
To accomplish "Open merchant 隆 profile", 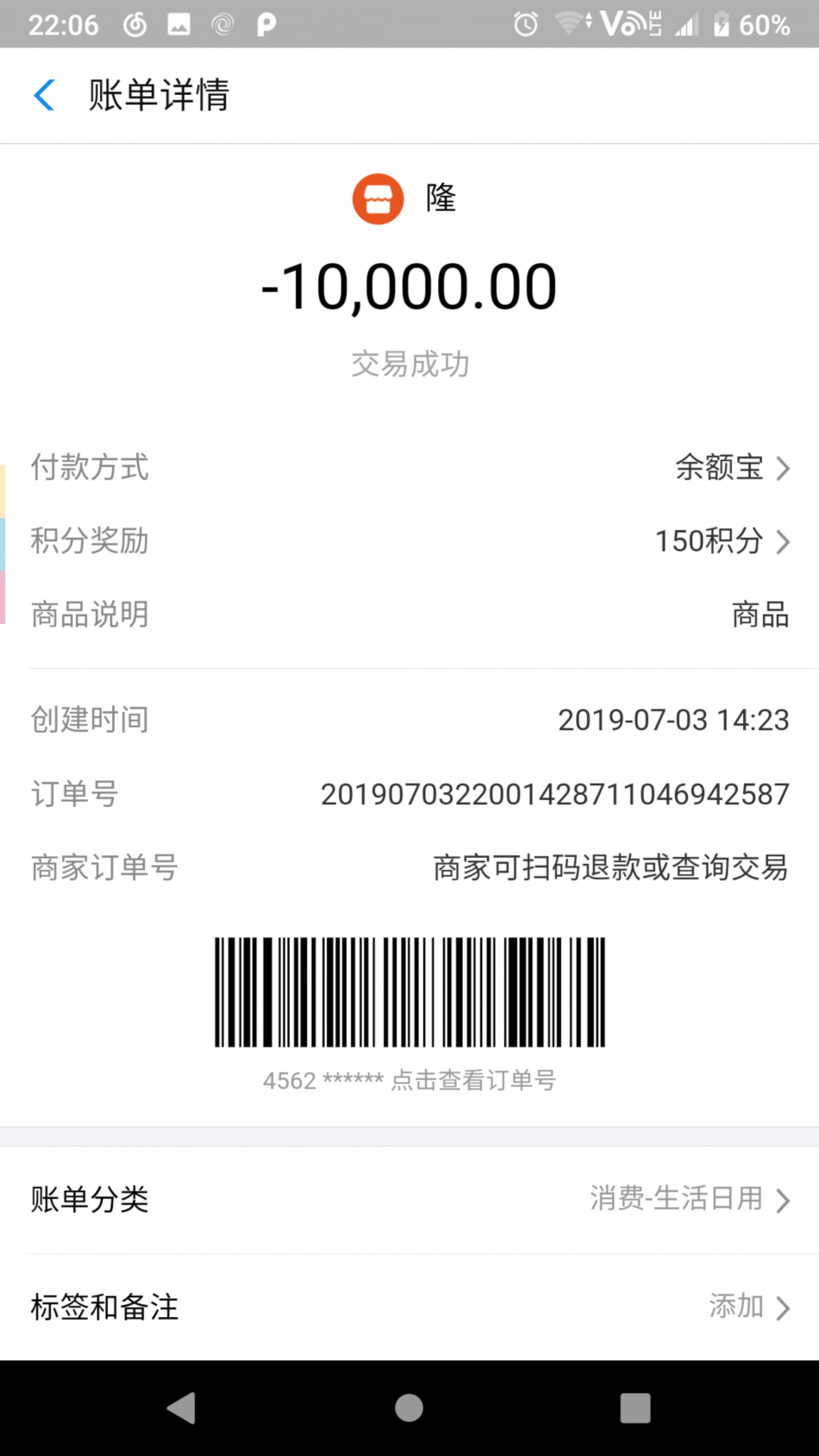I will pyautogui.click(x=405, y=199).
